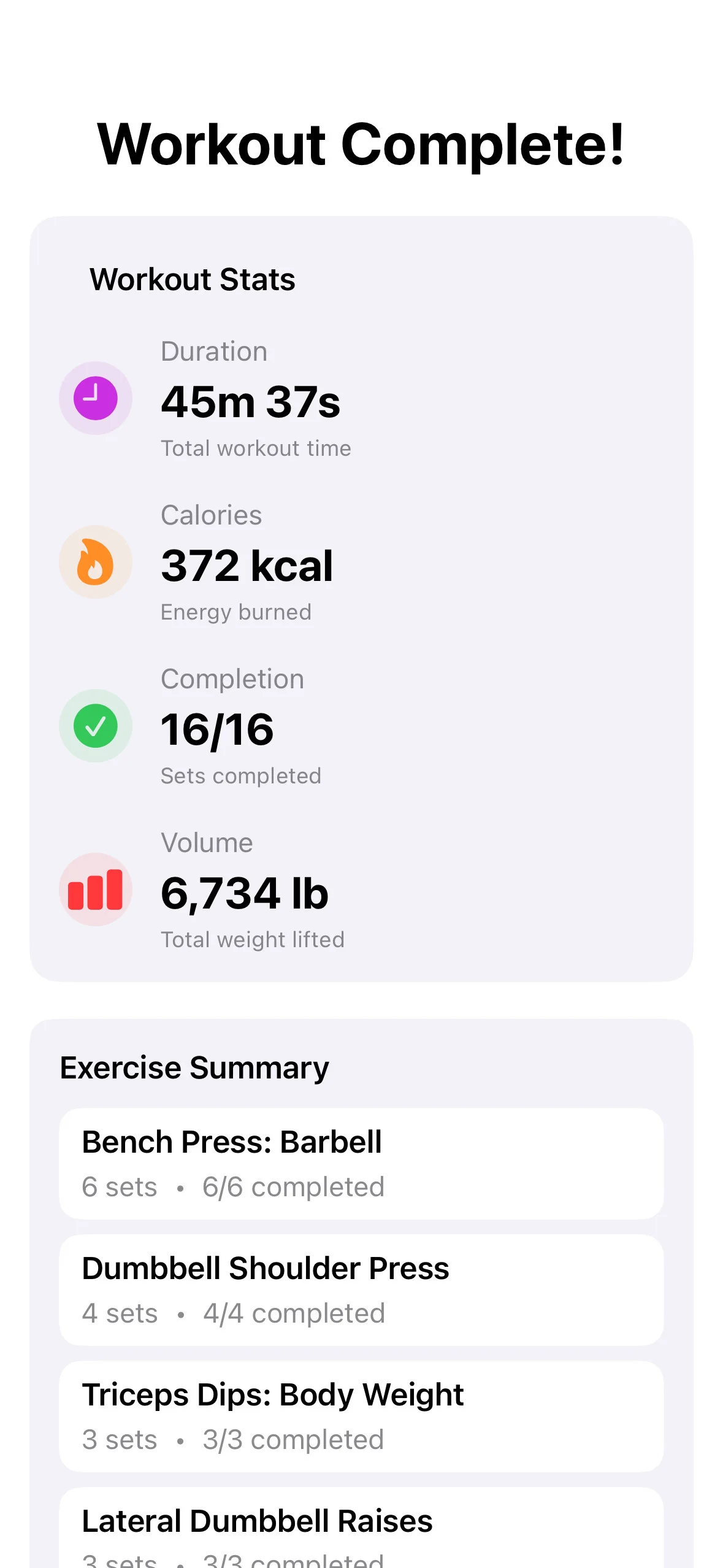
Task: Click the 4/4 completed label
Action: [x=293, y=1313]
